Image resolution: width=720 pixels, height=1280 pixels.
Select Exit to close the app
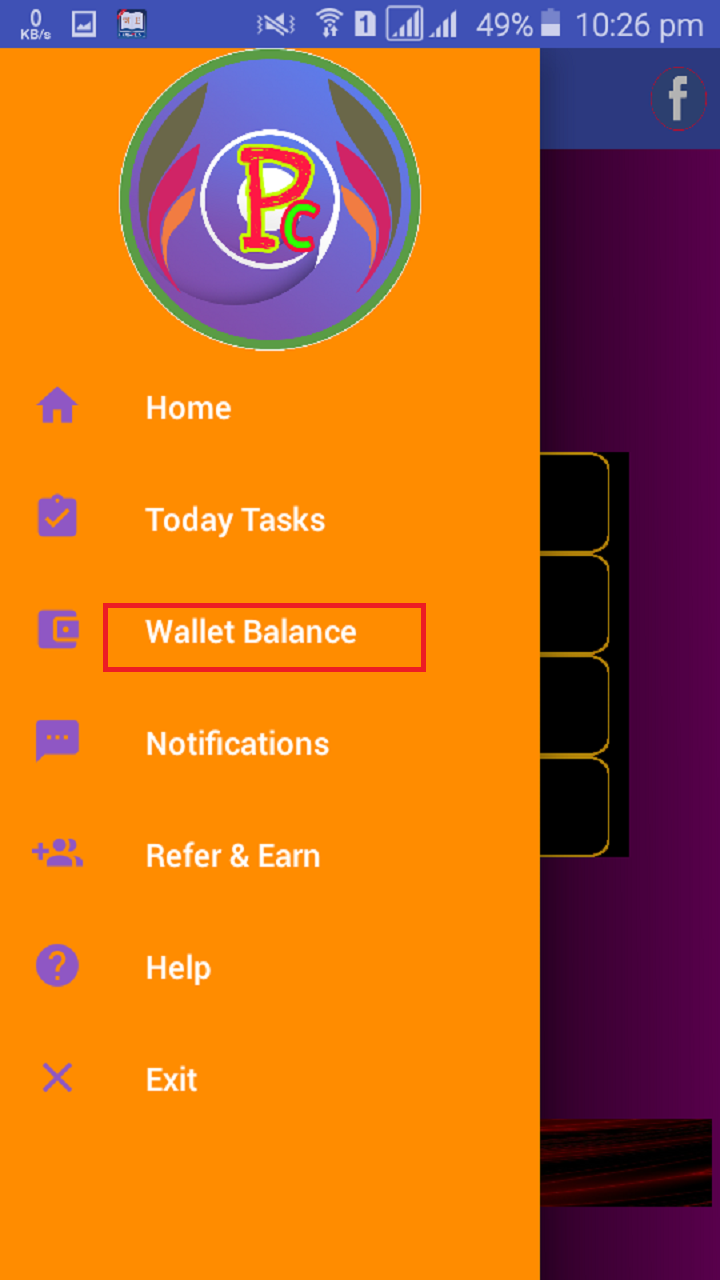[x=171, y=1080]
